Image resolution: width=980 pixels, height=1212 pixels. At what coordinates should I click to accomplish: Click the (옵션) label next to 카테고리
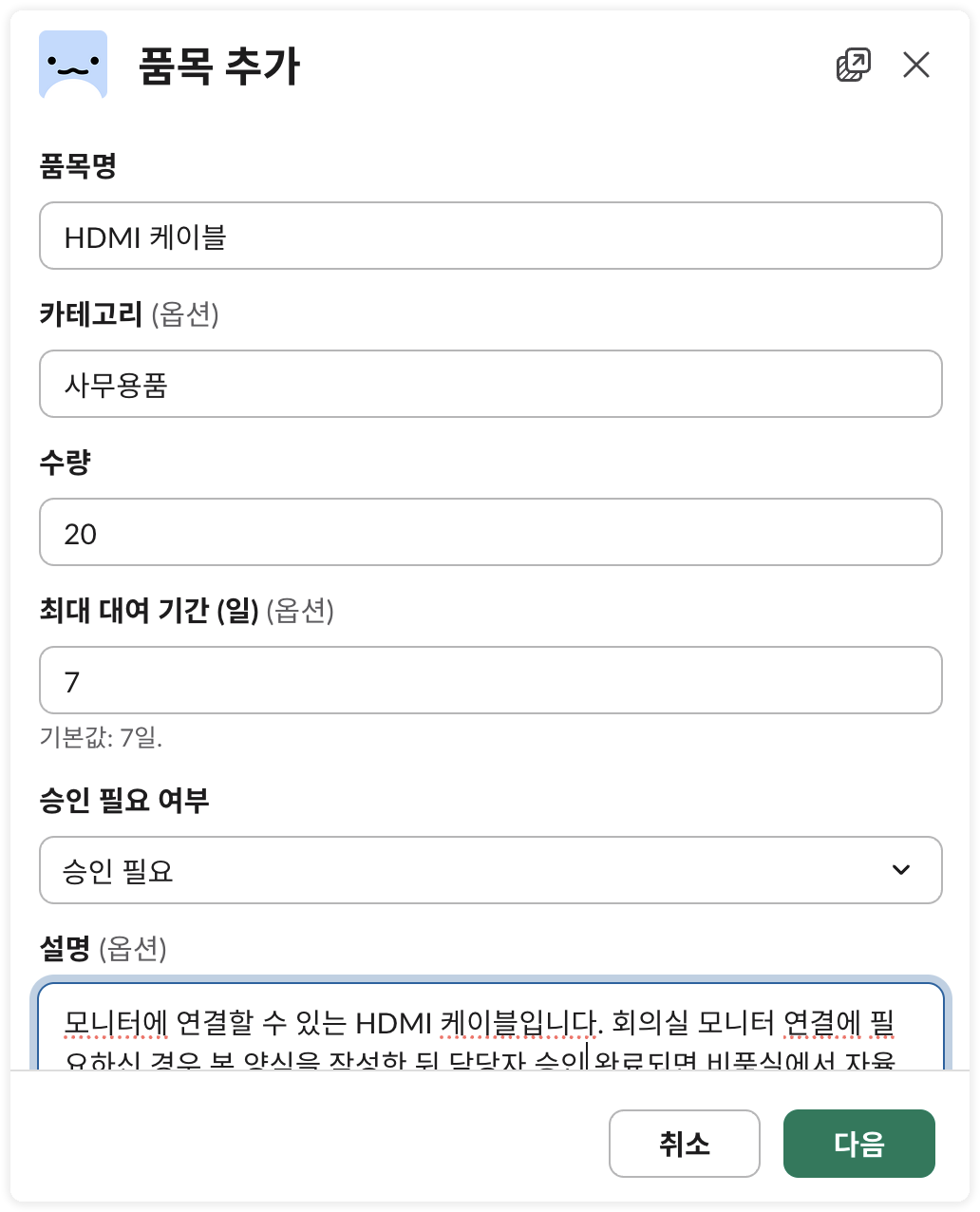pyautogui.click(x=186, y=316)
